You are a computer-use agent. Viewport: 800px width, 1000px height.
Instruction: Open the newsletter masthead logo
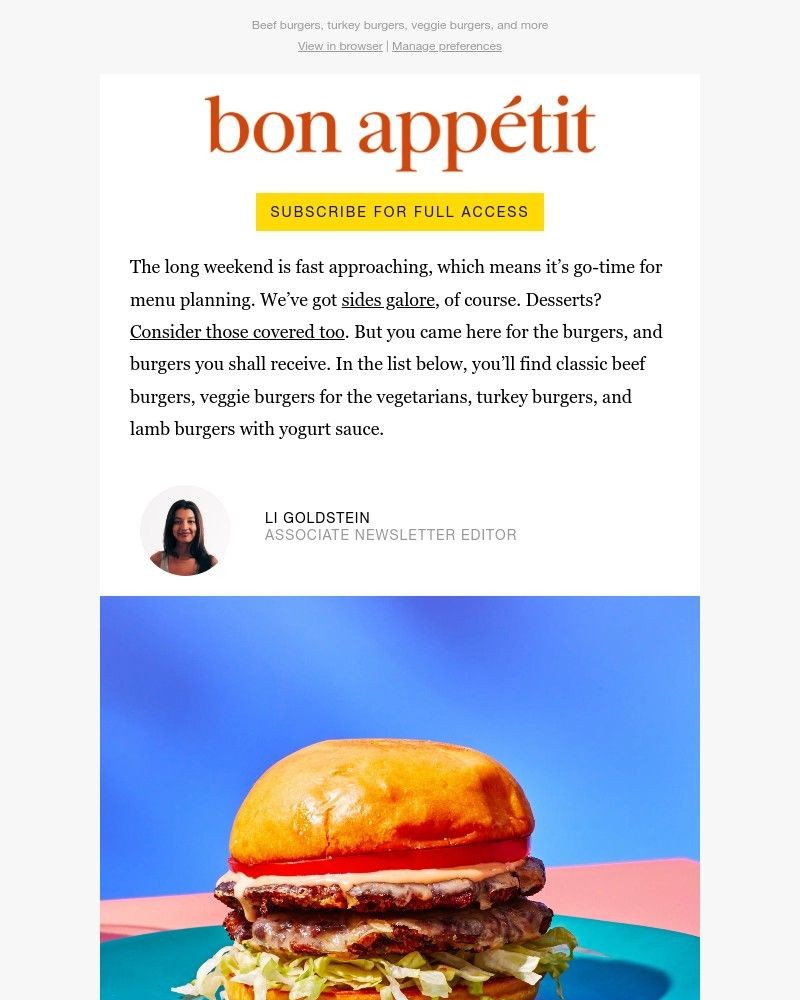click(x=400, y=130)
